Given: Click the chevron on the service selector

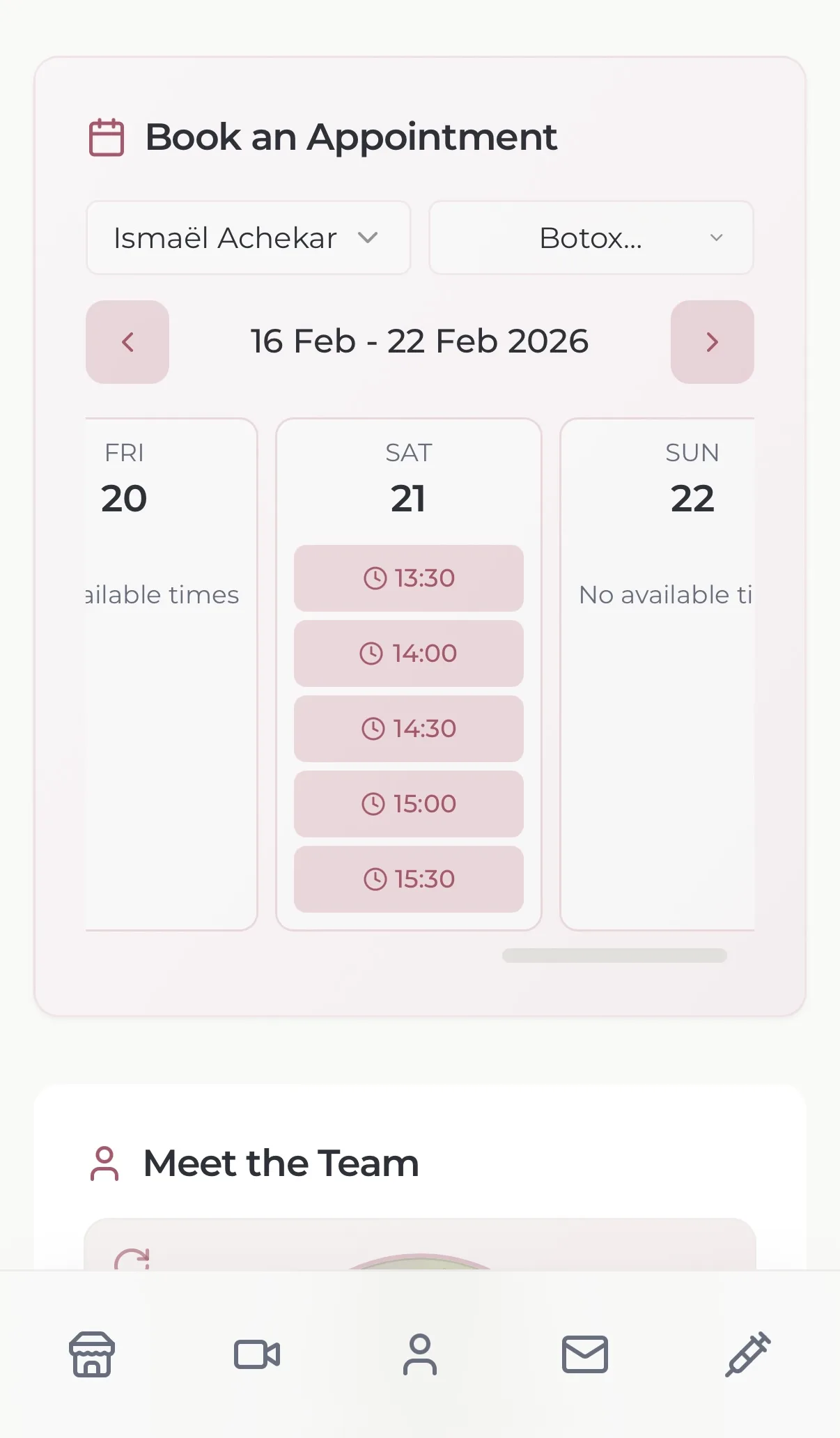Looking at the screenshot, I should [x=716, y=238].
